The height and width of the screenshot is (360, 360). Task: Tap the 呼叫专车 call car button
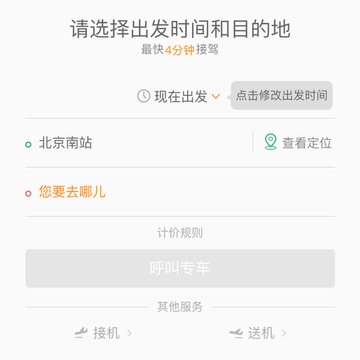(x=180, y=268)
